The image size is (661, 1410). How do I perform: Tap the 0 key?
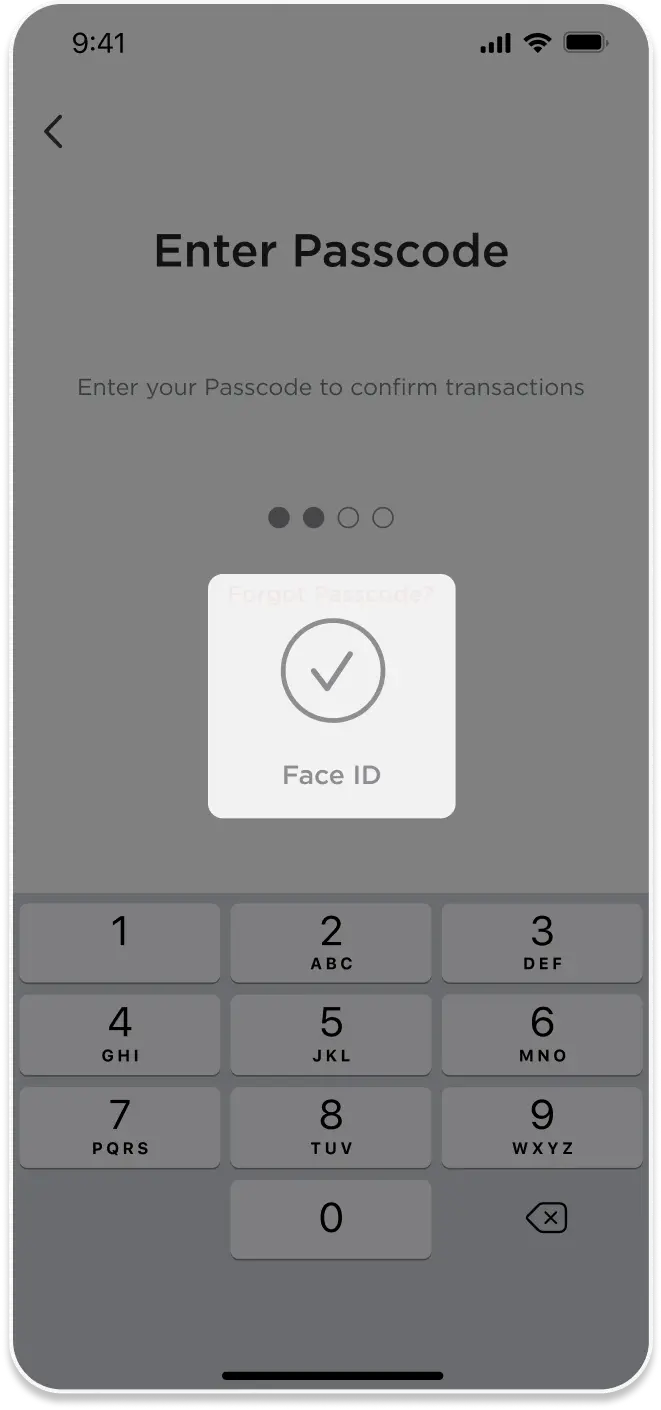[331, 1218]
